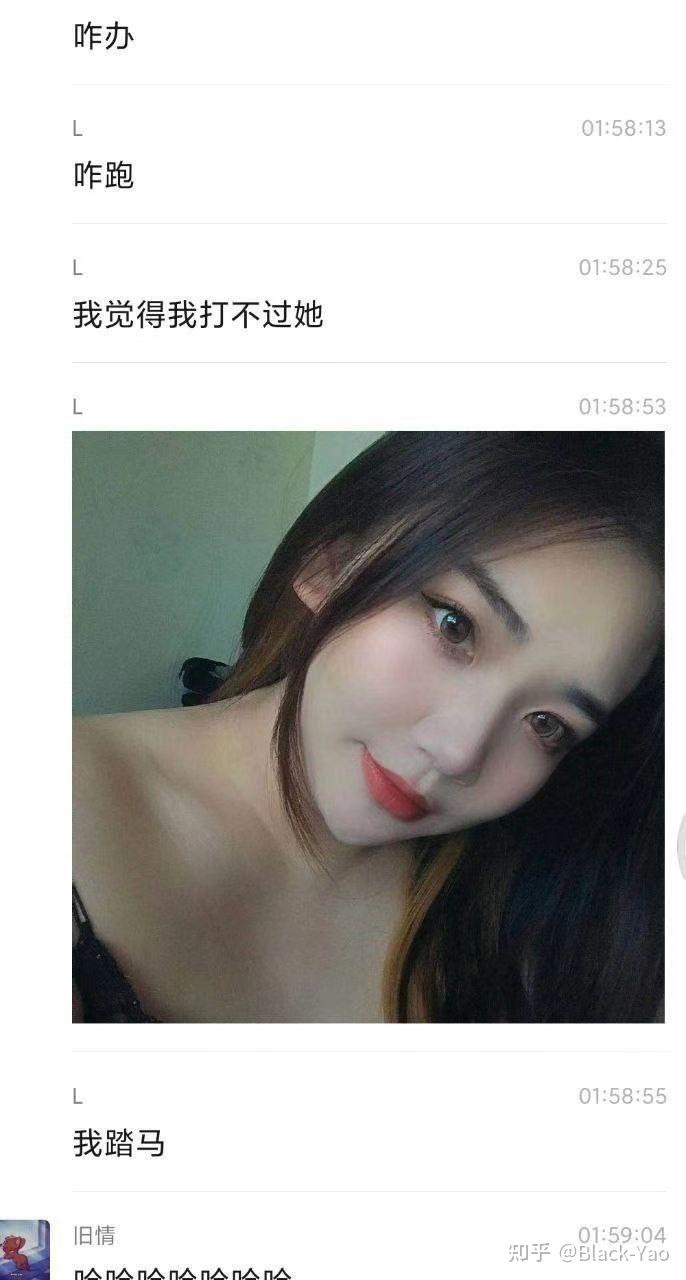Image resolution: width=686 pixels, height=1280 pixels.
Task: Open 旧情's profile avatar
Action: pos(24,1250)
